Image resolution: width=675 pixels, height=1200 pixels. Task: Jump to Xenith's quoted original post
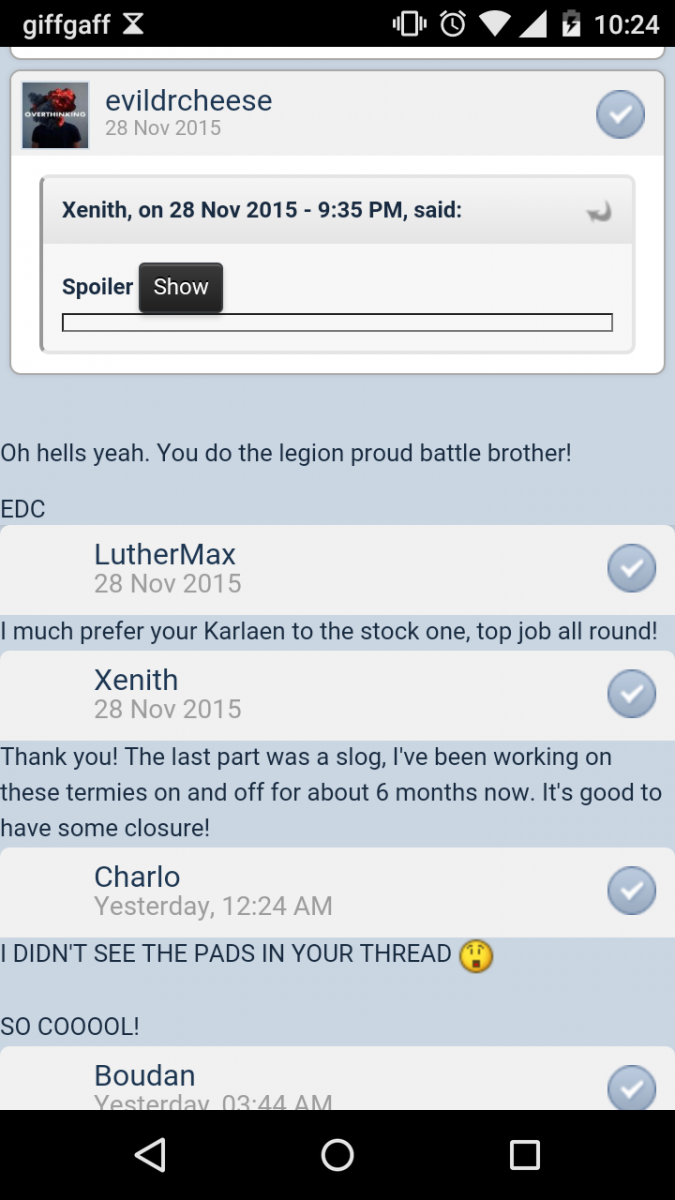point(599,212)
